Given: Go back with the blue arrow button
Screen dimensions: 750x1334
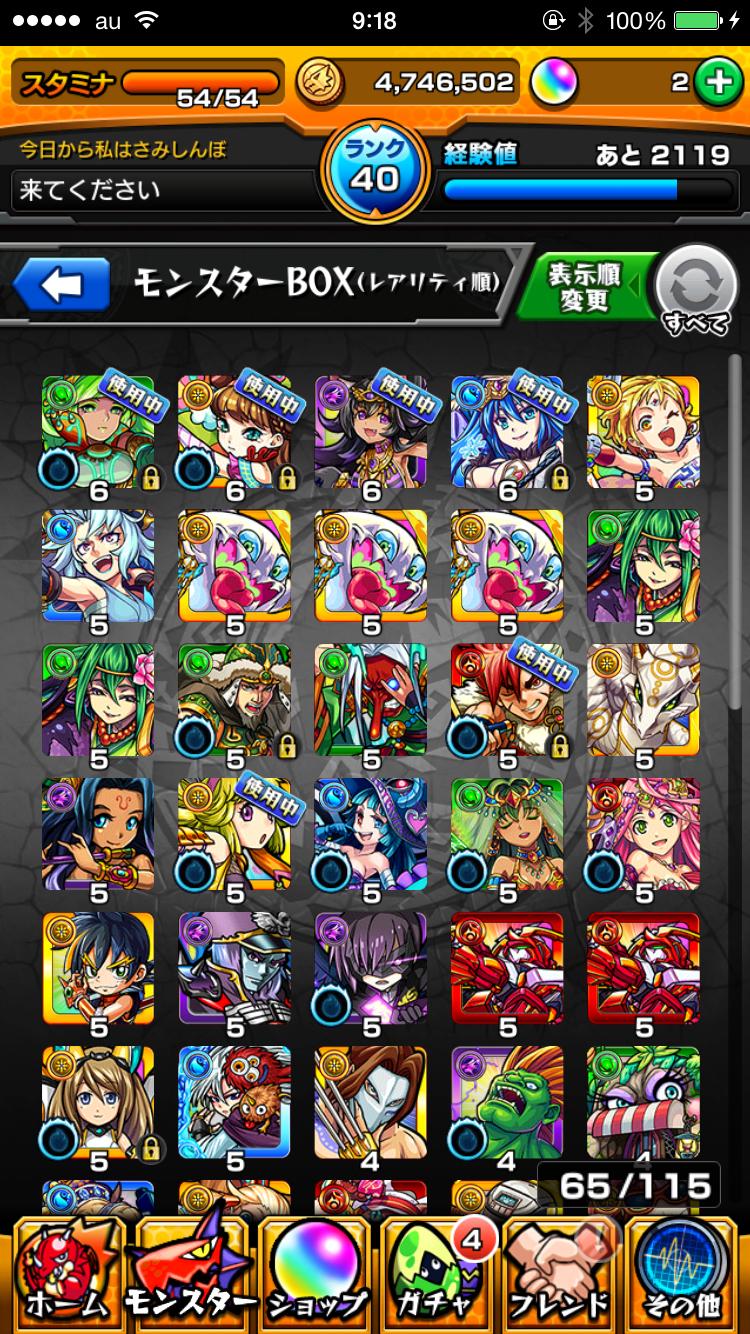Looking at the screenshot, I should [62, 287].
